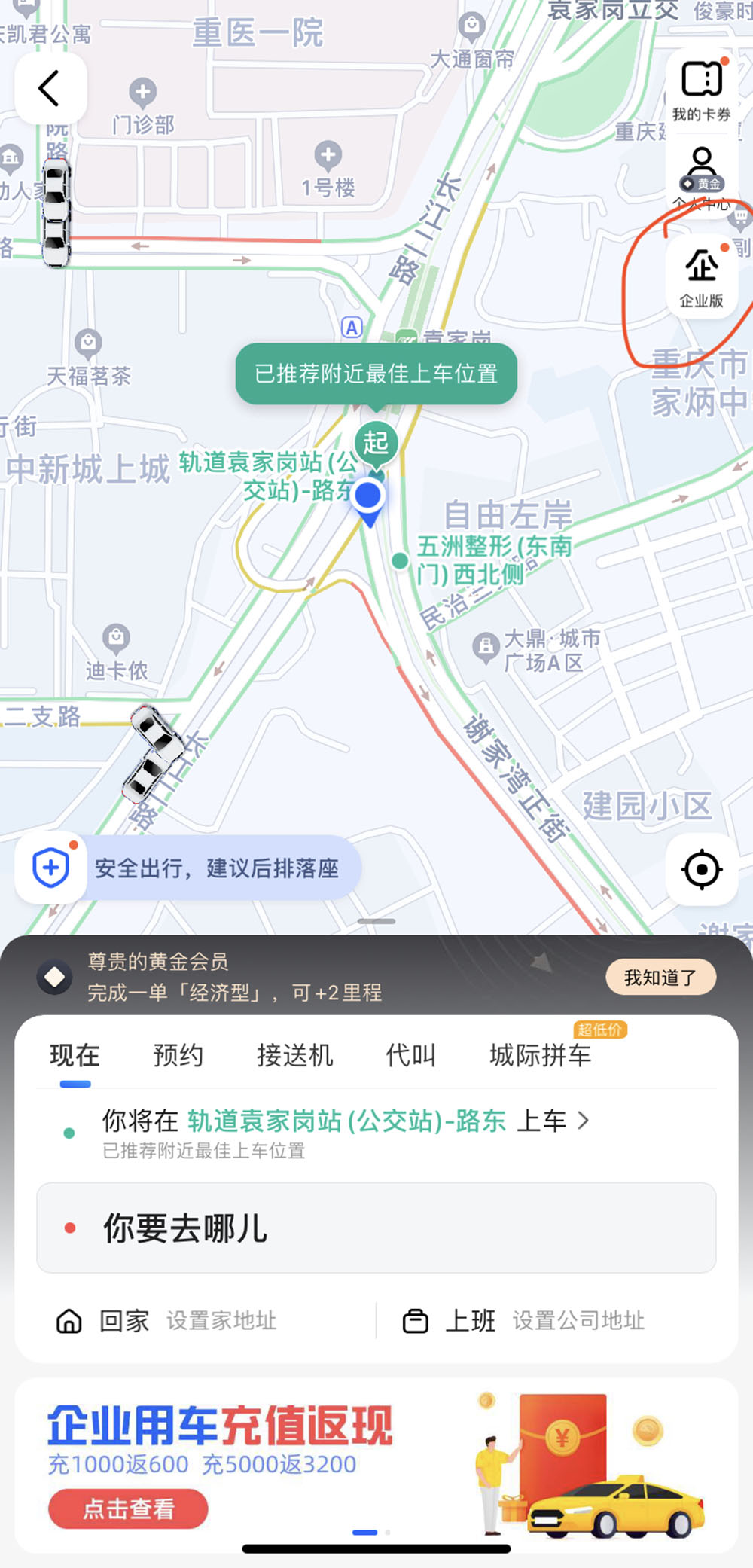
Task: Dismiss member notice with 我知道了
Action: (660, 978)
